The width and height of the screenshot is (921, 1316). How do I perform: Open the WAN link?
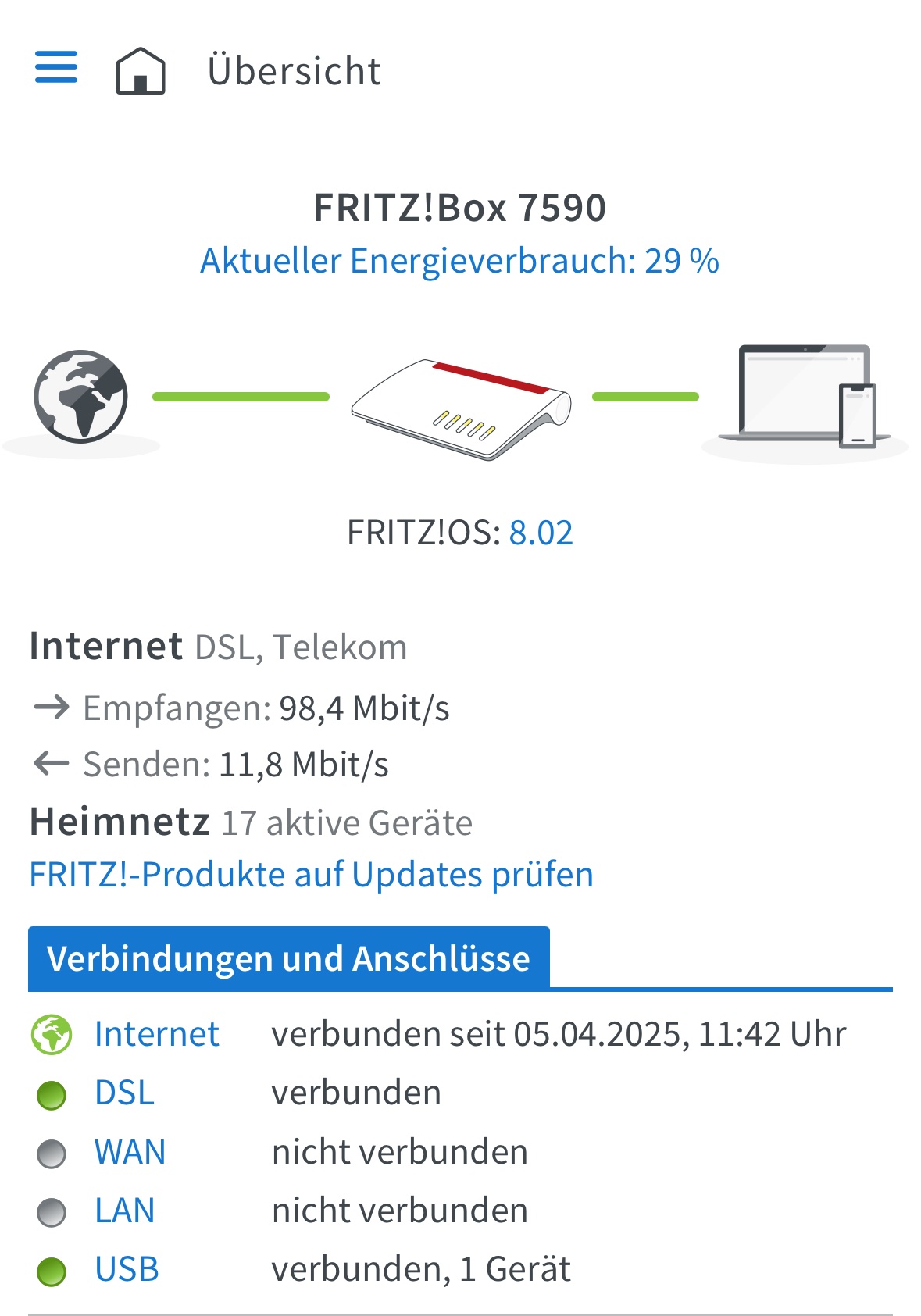(130, 1152)
